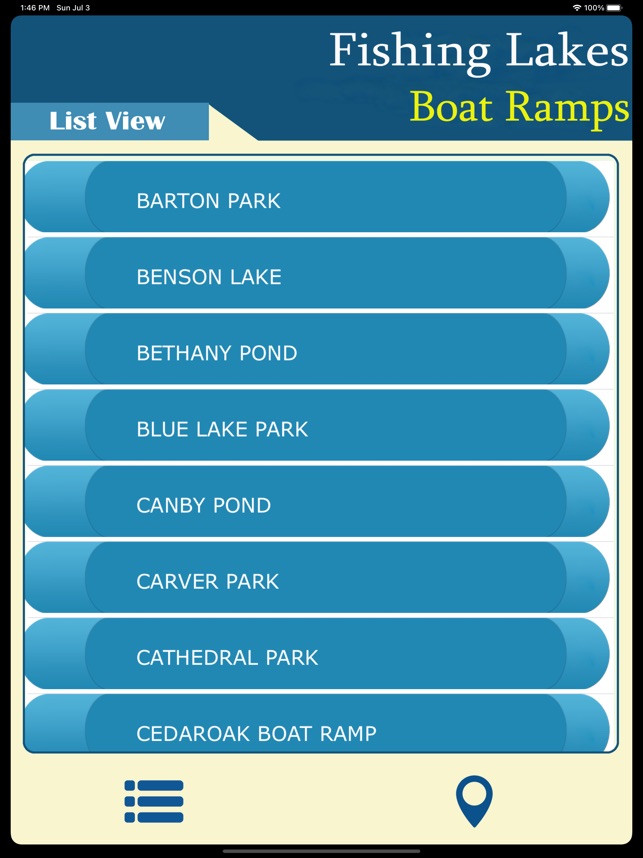
Task: Switch to the map pin view
Action: [x=474, y=801]
